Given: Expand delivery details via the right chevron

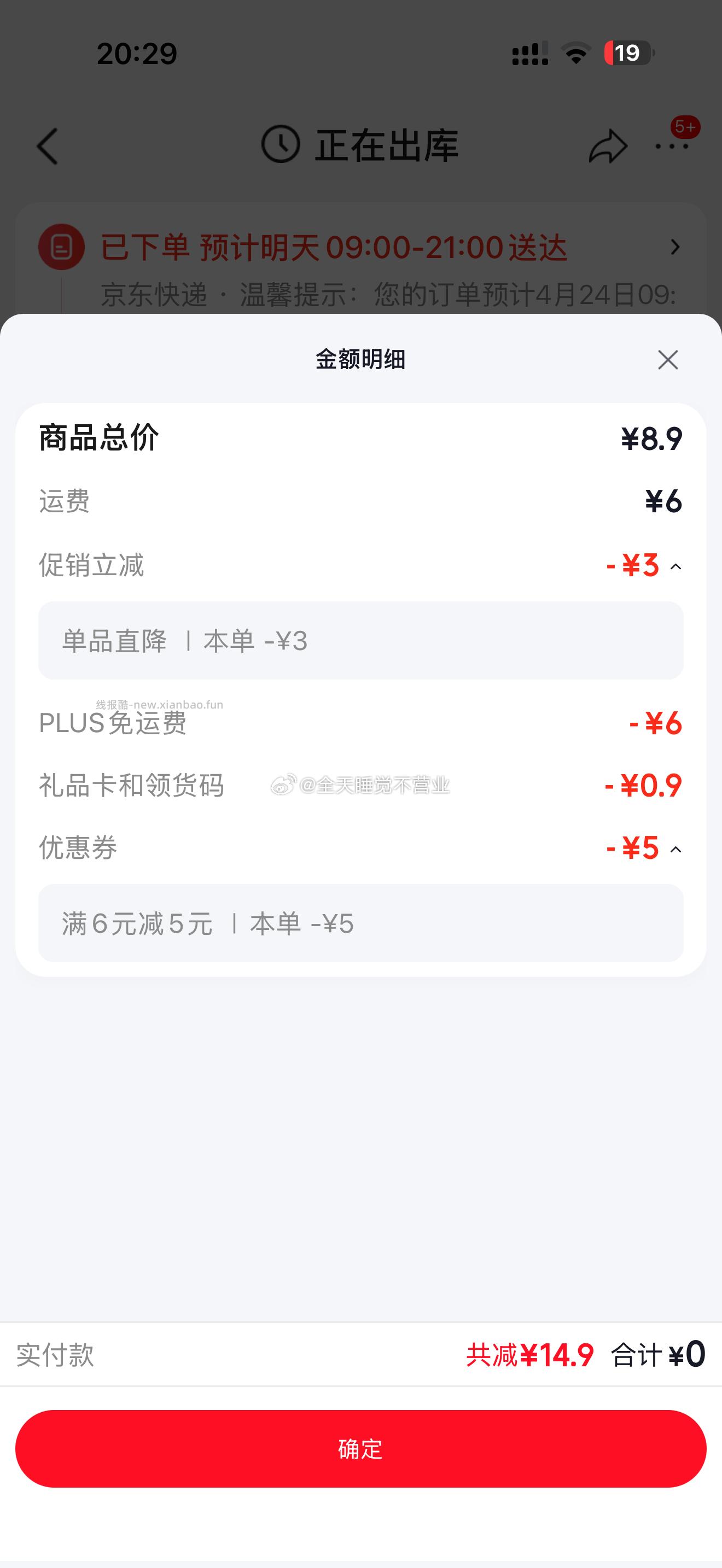Looking at the screenshot, I should pyautogui.click(x=674, y=247).
